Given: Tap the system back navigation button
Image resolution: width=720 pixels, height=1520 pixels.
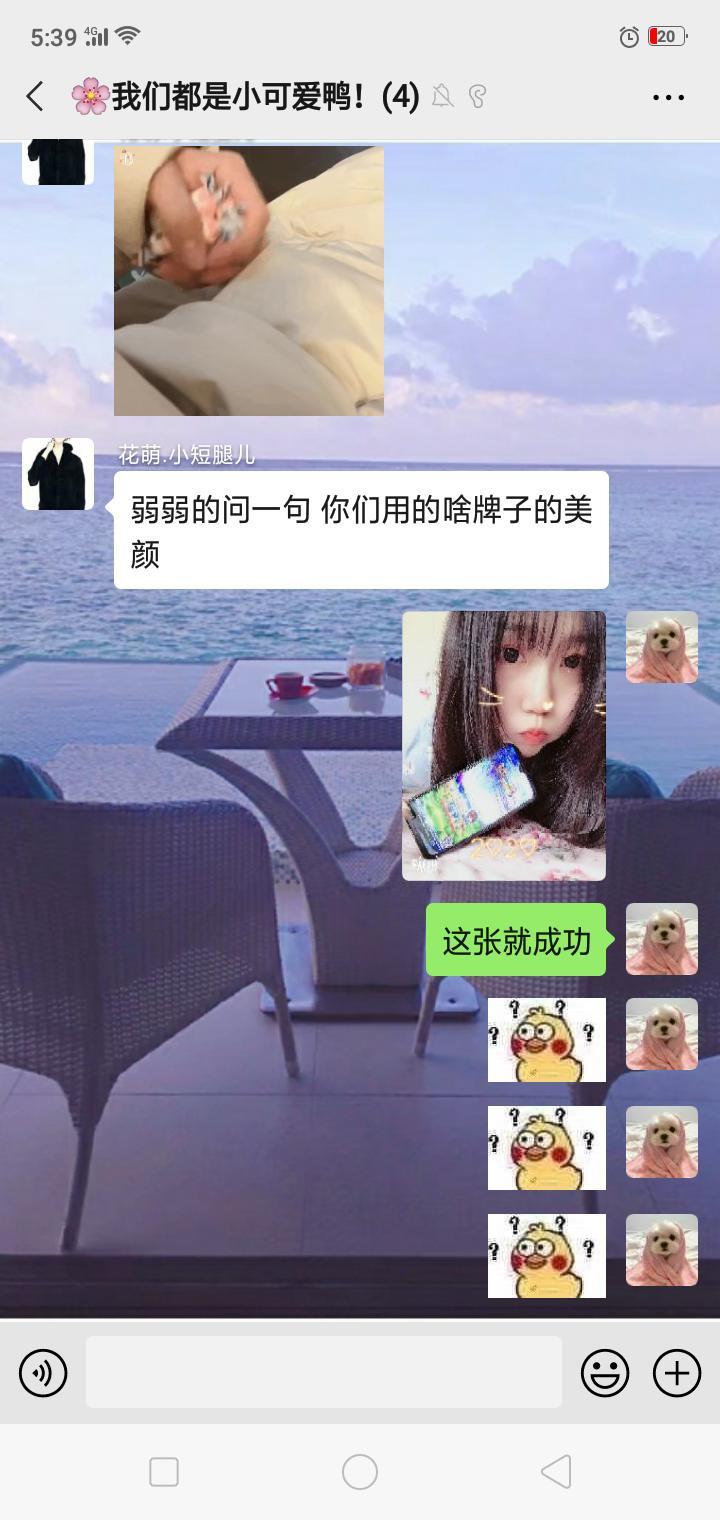Looking at the screenshot, I should pos(556,1472).
